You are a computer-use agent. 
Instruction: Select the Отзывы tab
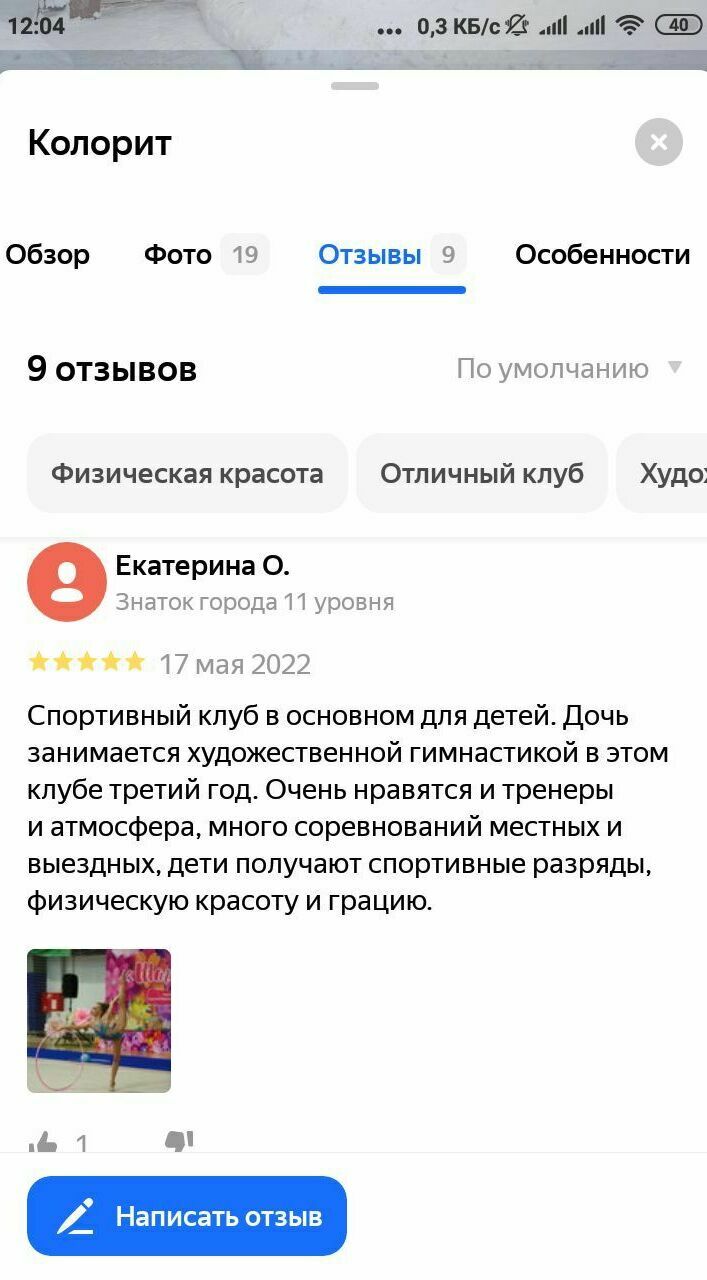391,255
